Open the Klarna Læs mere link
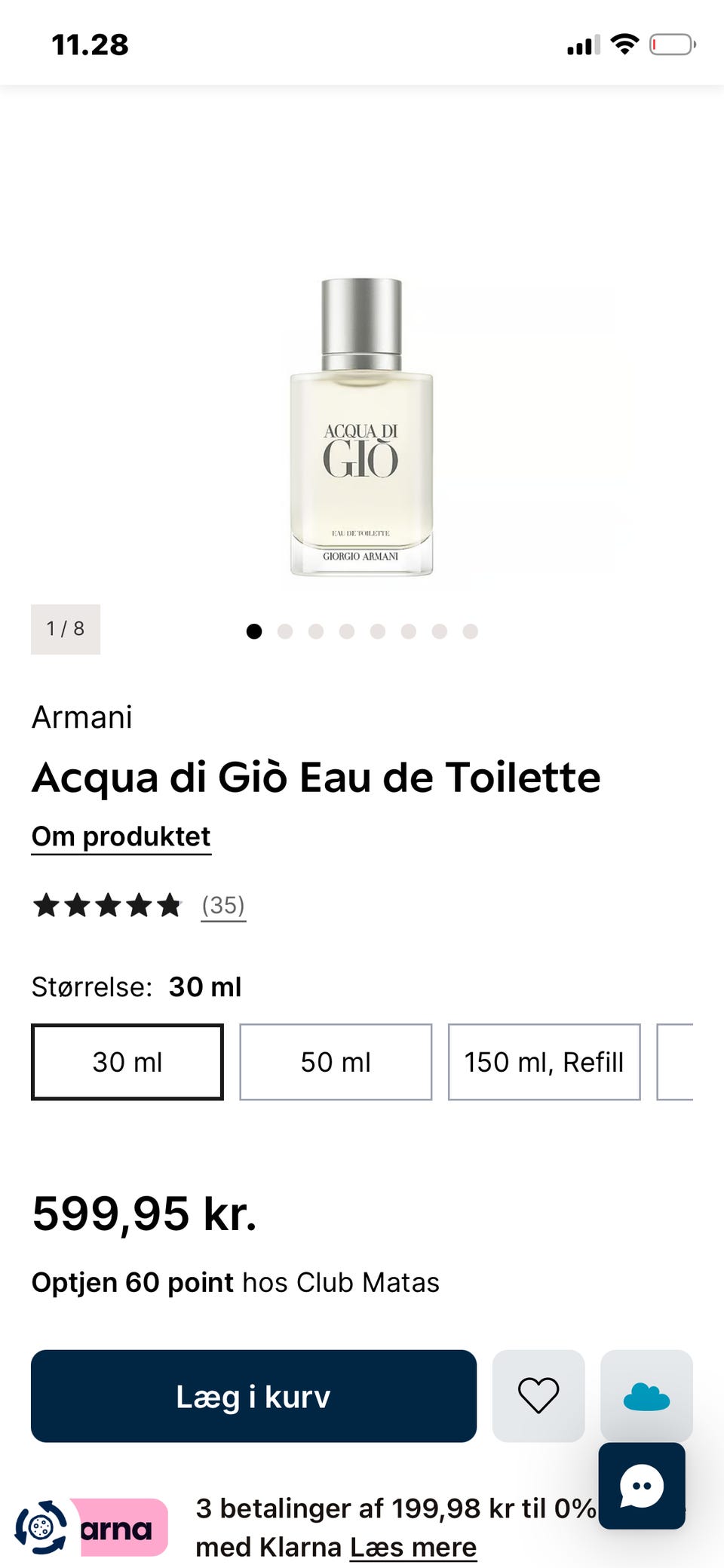The height and width of the screenshot is (1568, 724). [x=412, y=1548]
